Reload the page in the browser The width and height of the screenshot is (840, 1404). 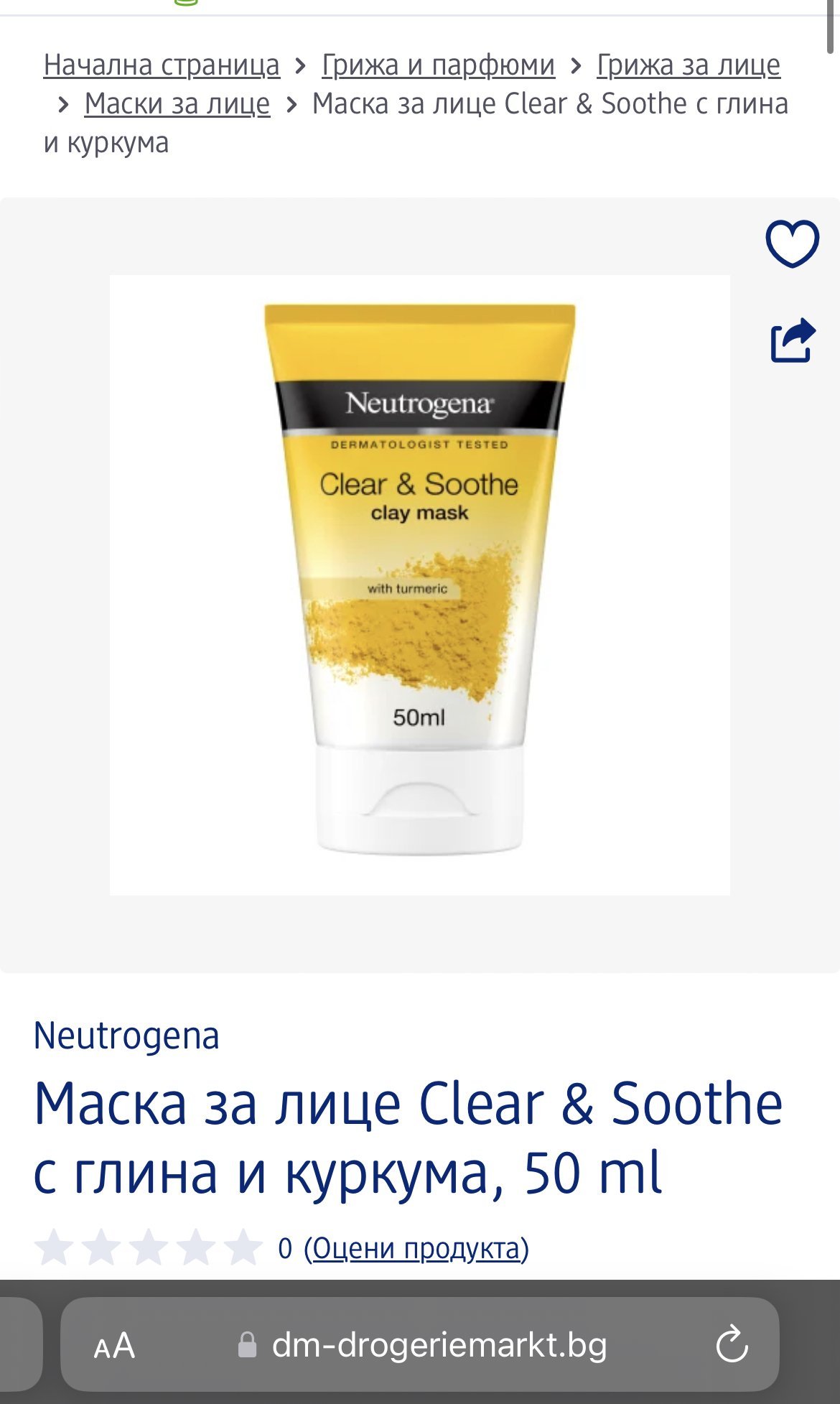tap(732, 1344)
